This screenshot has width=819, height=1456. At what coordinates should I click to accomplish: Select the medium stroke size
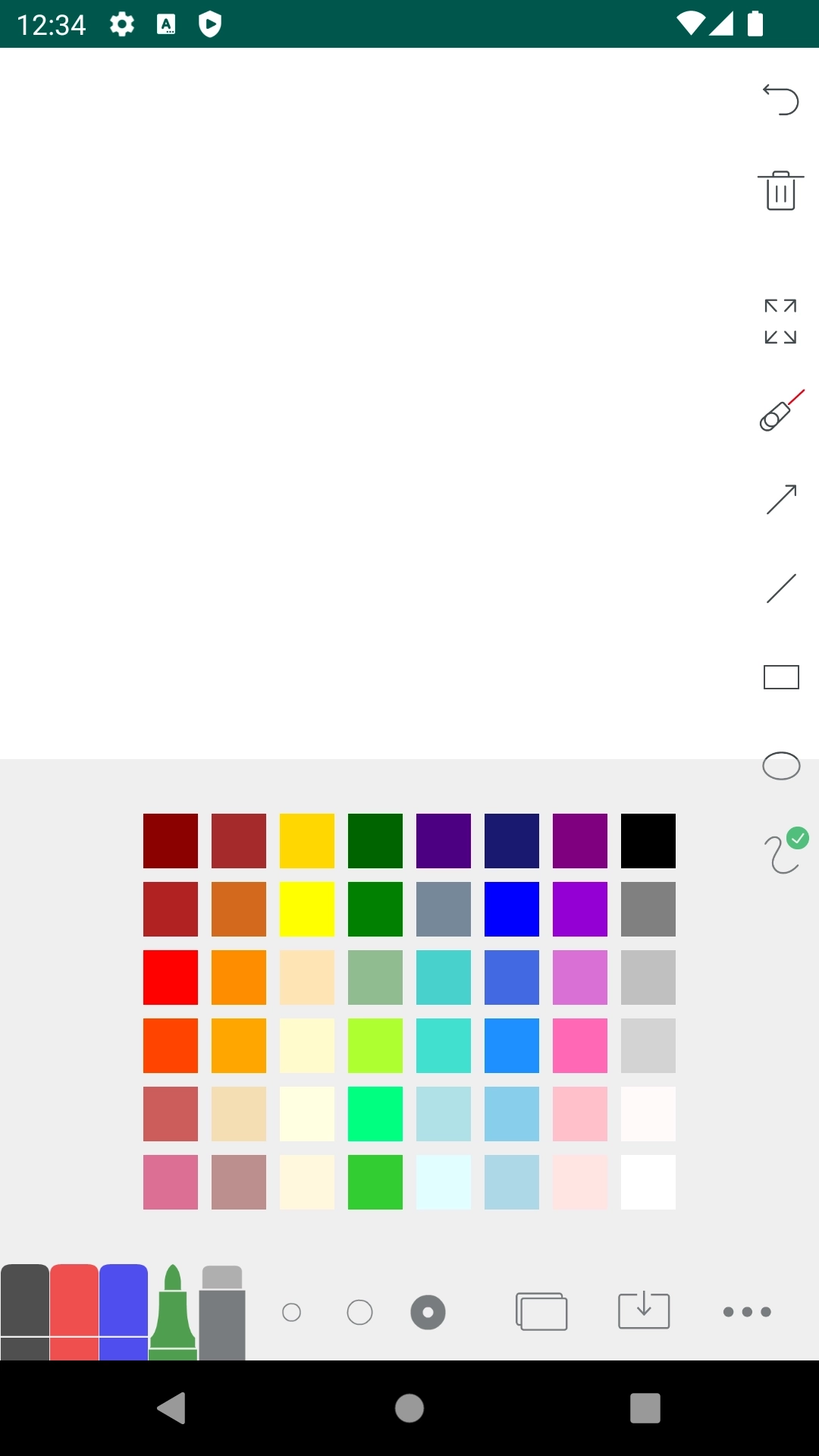point(359,1312)
